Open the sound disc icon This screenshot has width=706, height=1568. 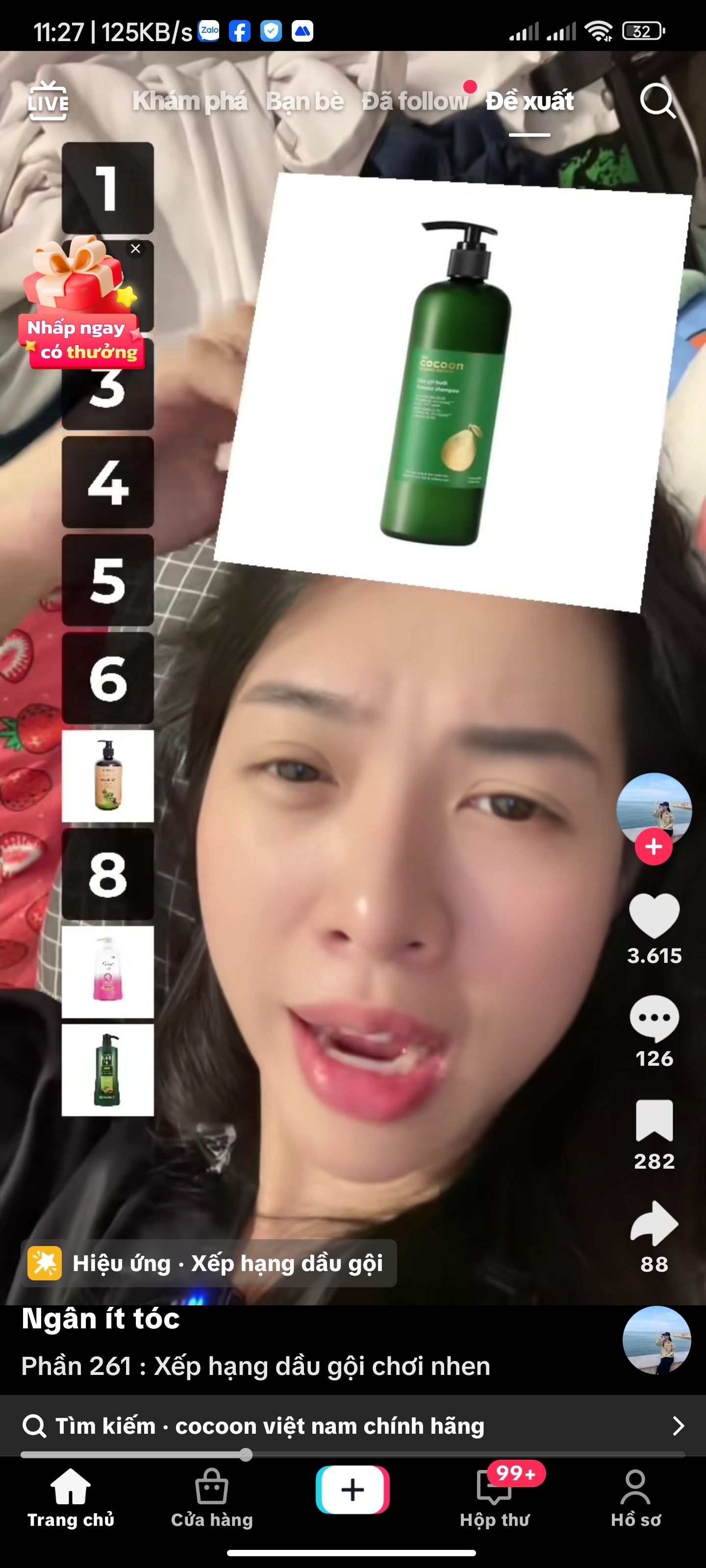click(656, 1340)
